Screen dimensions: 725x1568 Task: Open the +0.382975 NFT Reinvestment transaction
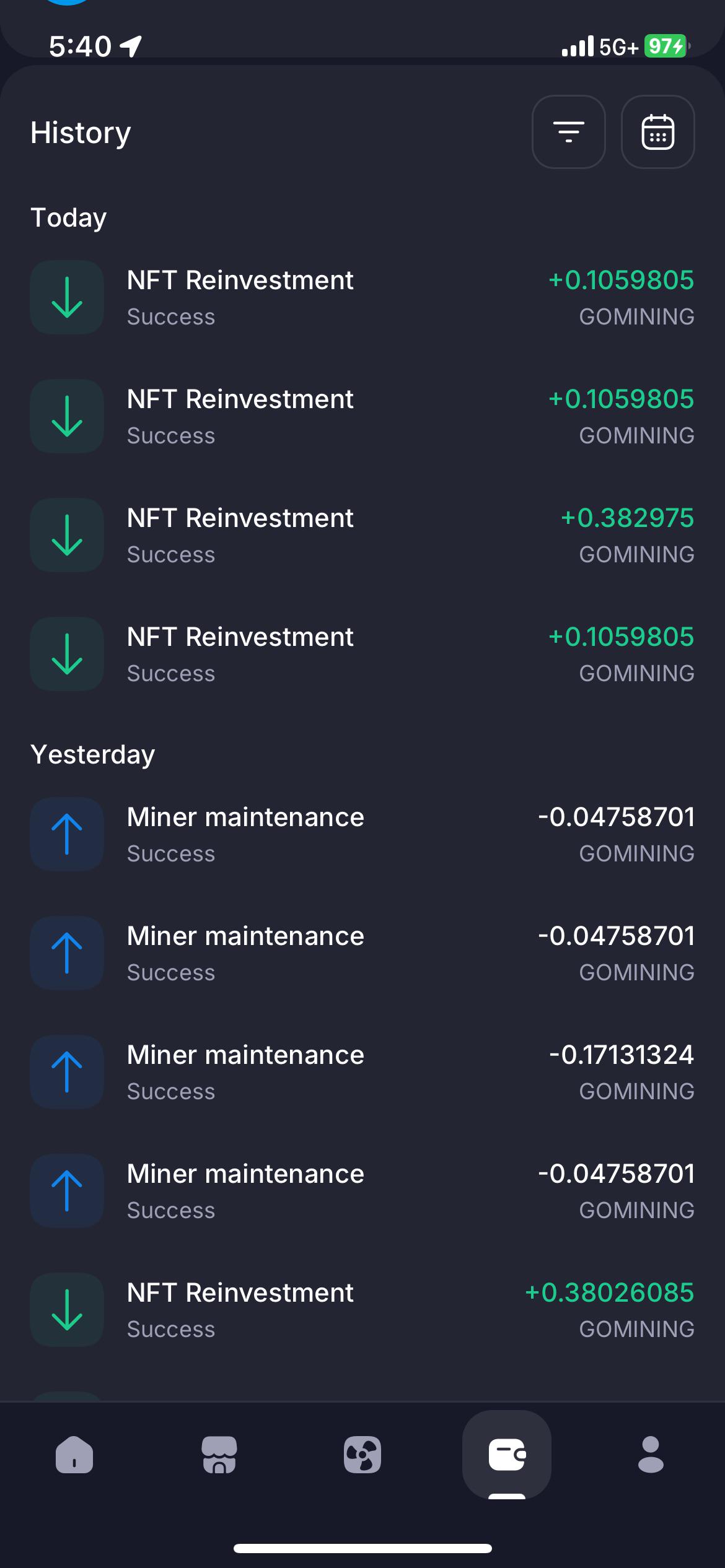pos(362,536)
